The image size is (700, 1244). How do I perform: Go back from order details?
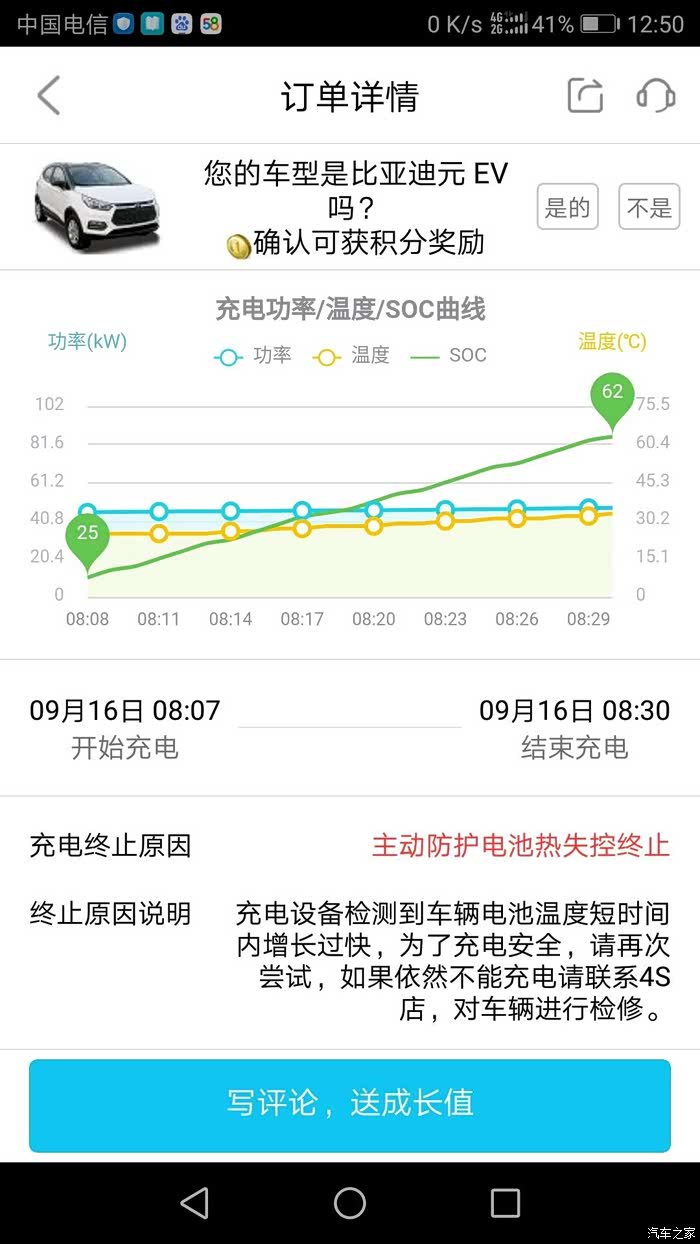pos(48,96)
